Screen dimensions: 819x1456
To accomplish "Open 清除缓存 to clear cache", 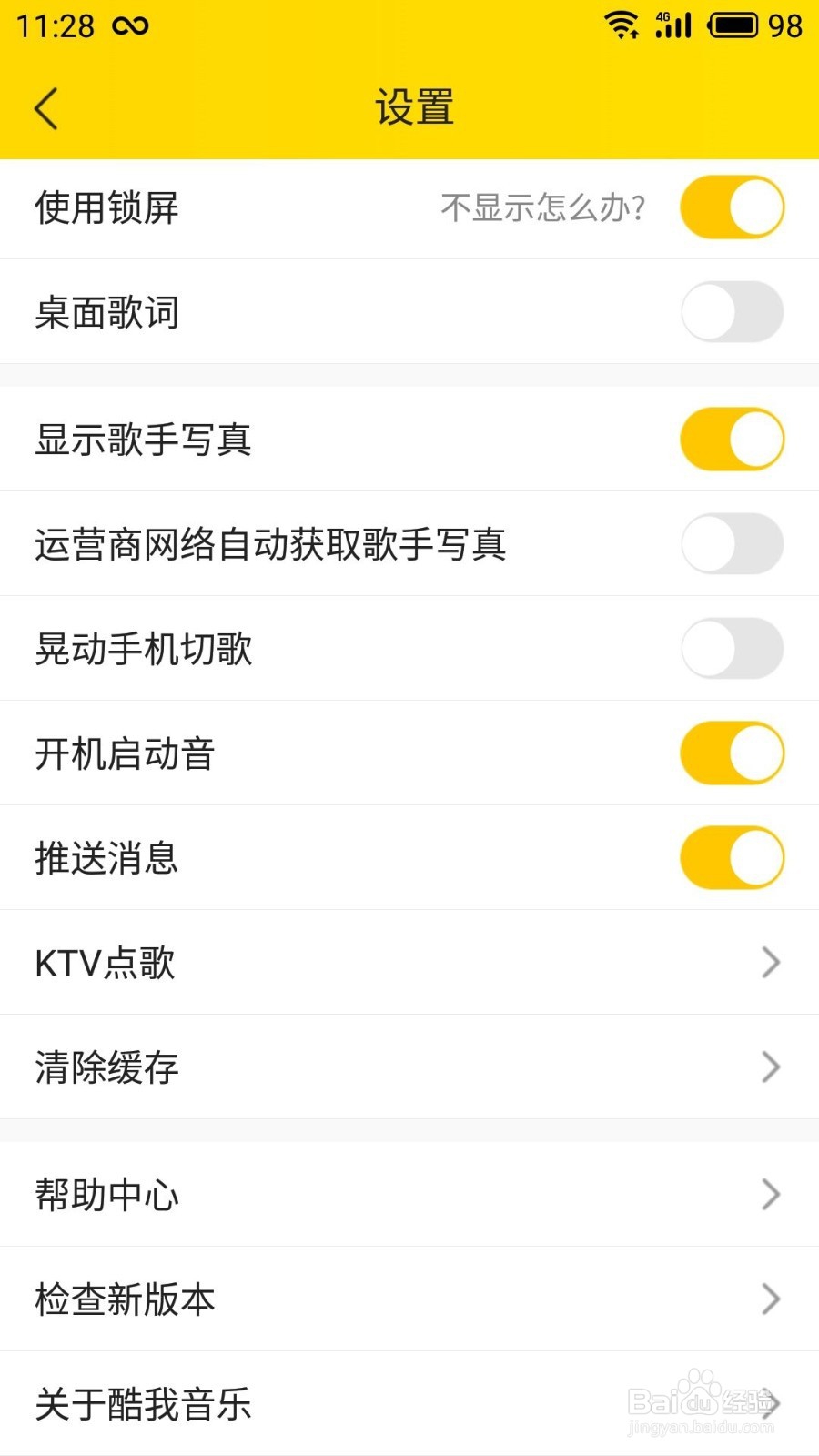I will (x=409, y=1067).
